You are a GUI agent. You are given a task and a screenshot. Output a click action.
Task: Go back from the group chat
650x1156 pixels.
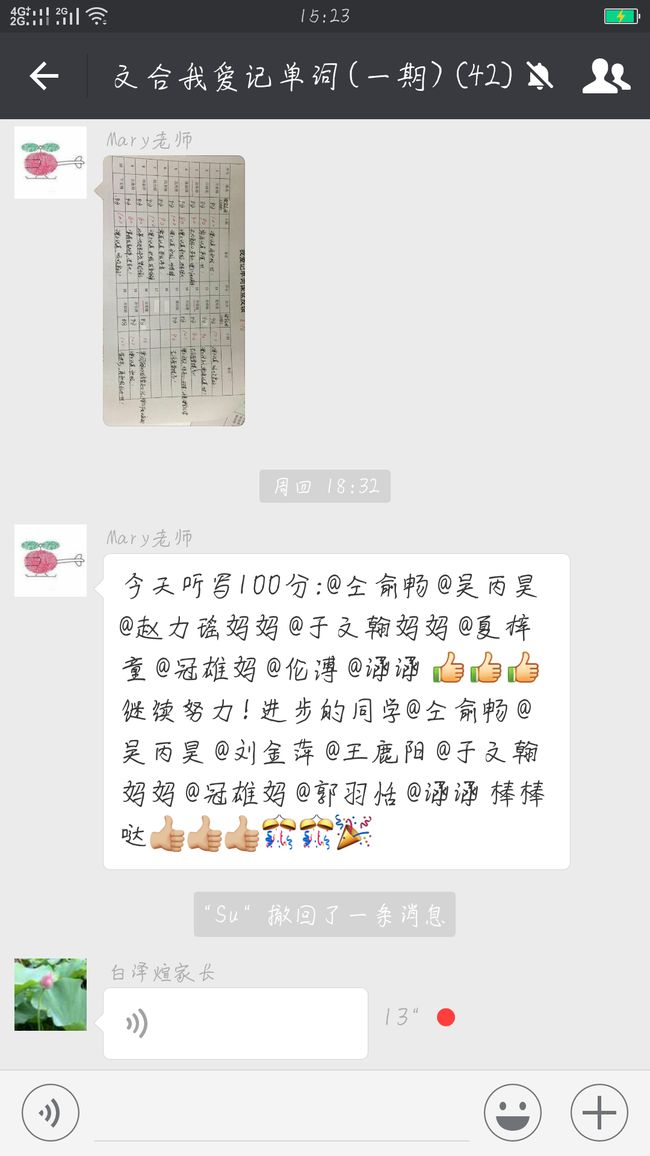point(44,76)
